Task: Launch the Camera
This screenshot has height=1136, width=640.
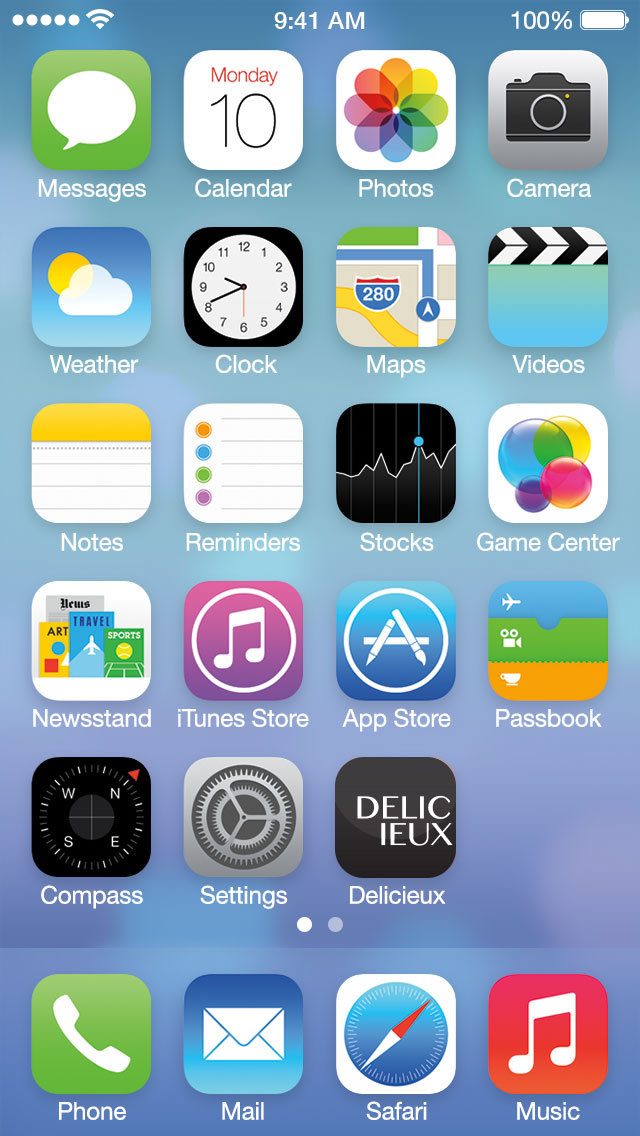Action: [548, 110]
